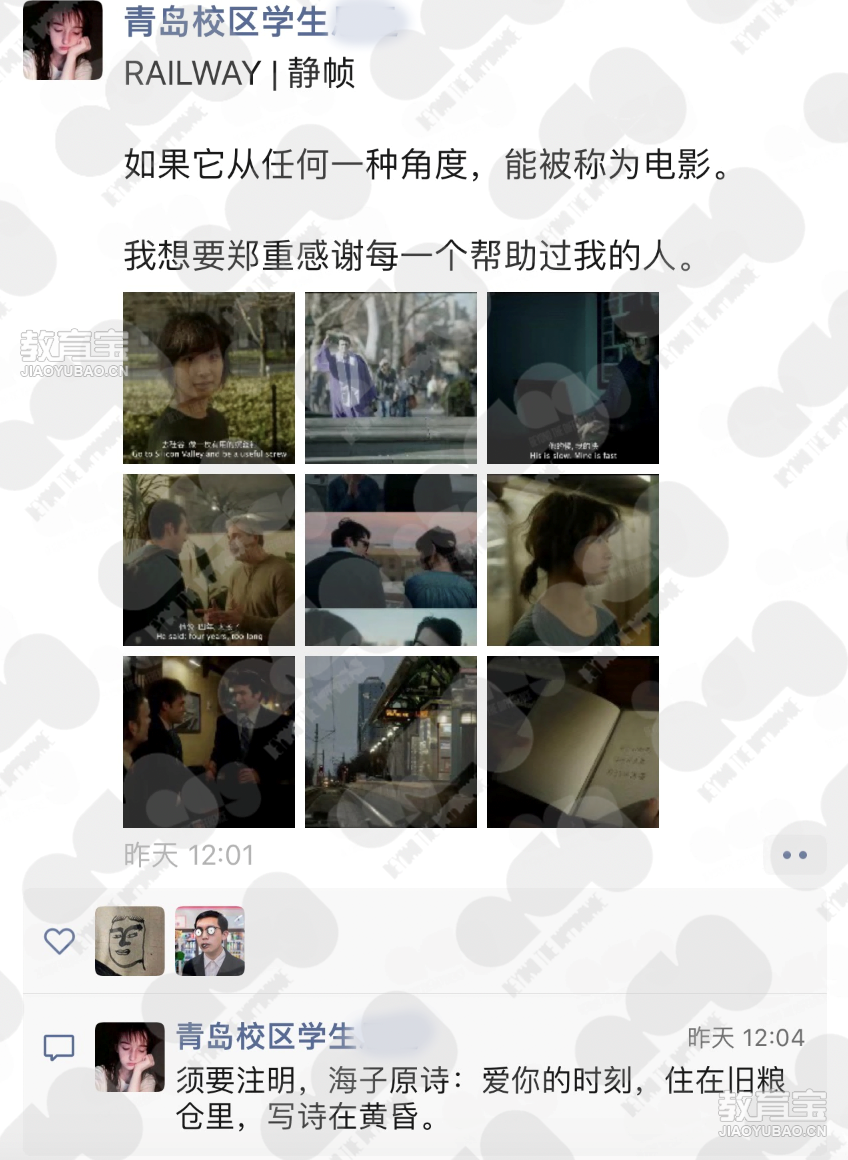
Task: Open the post author's profile avatar
Action: (x=62, y=40)
